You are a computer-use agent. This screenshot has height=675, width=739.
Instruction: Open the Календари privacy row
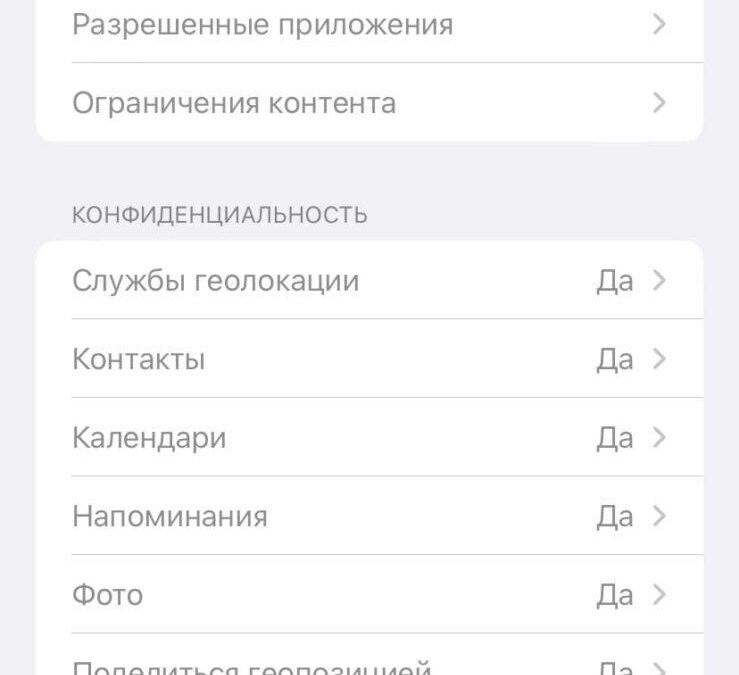(369, 438)
